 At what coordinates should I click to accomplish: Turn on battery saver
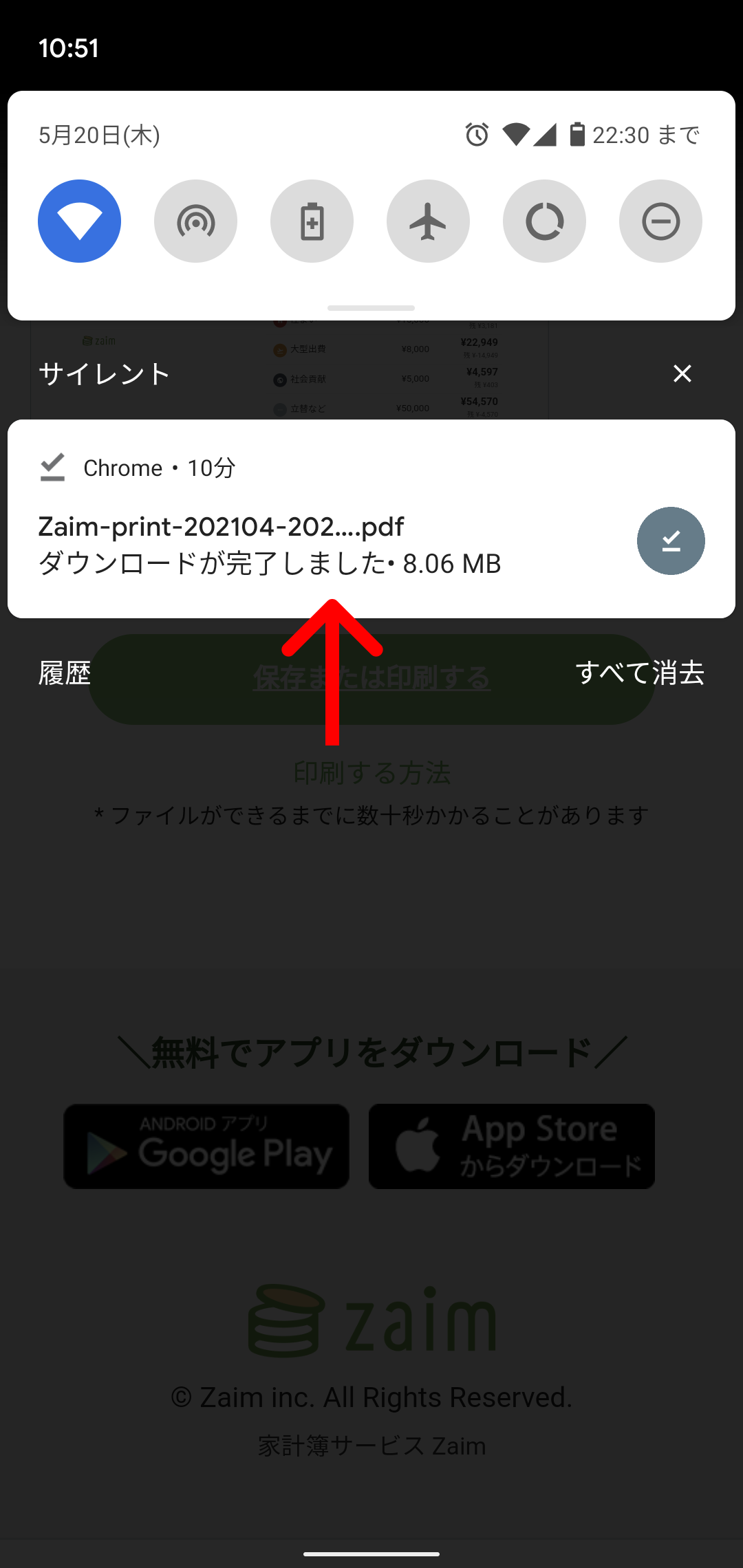[x=312, y=221]
